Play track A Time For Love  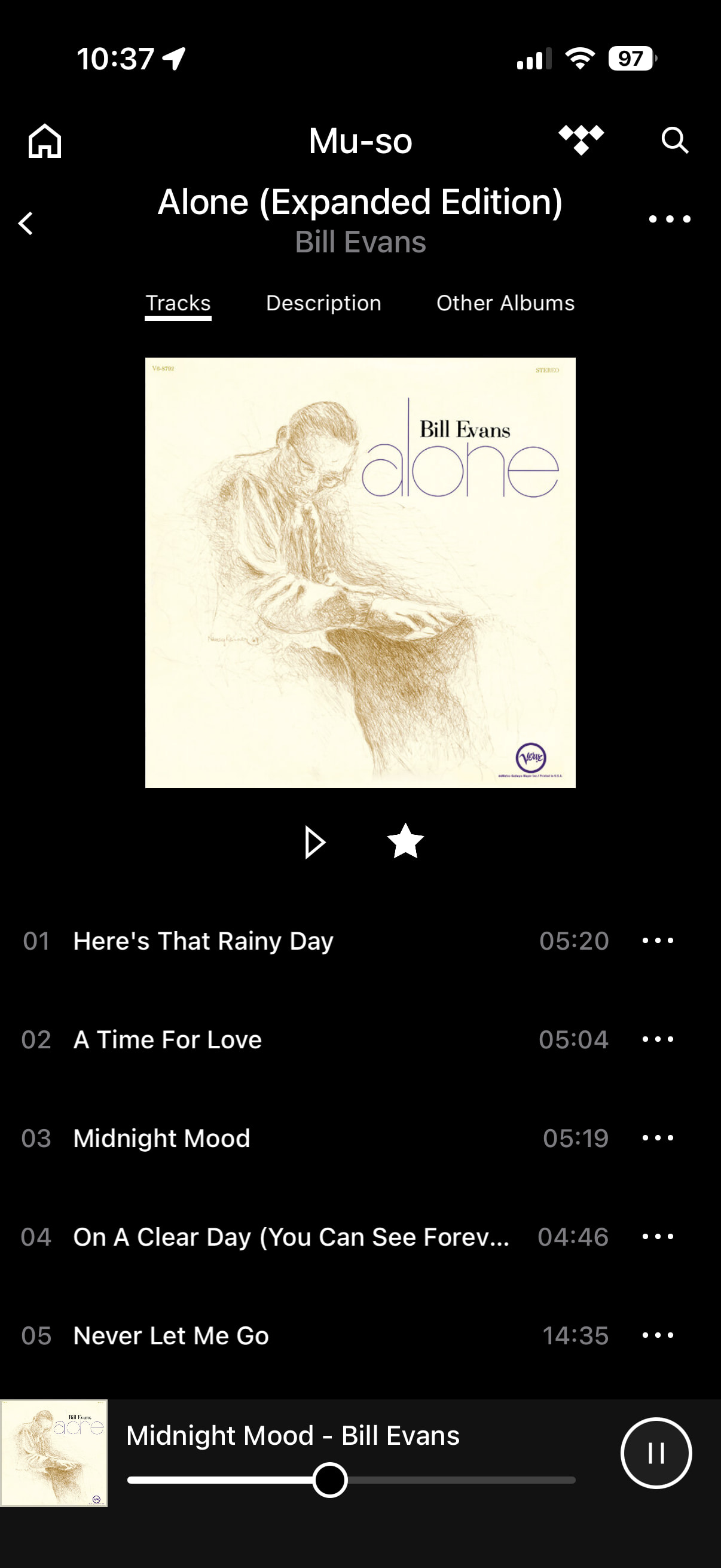(167, 1039)
